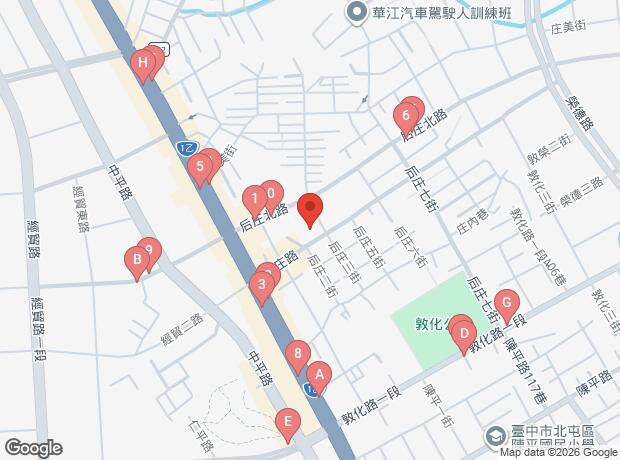Screen dimensions: 620x460
Task: Tap the pin labeled E
Action: (288, 422)
